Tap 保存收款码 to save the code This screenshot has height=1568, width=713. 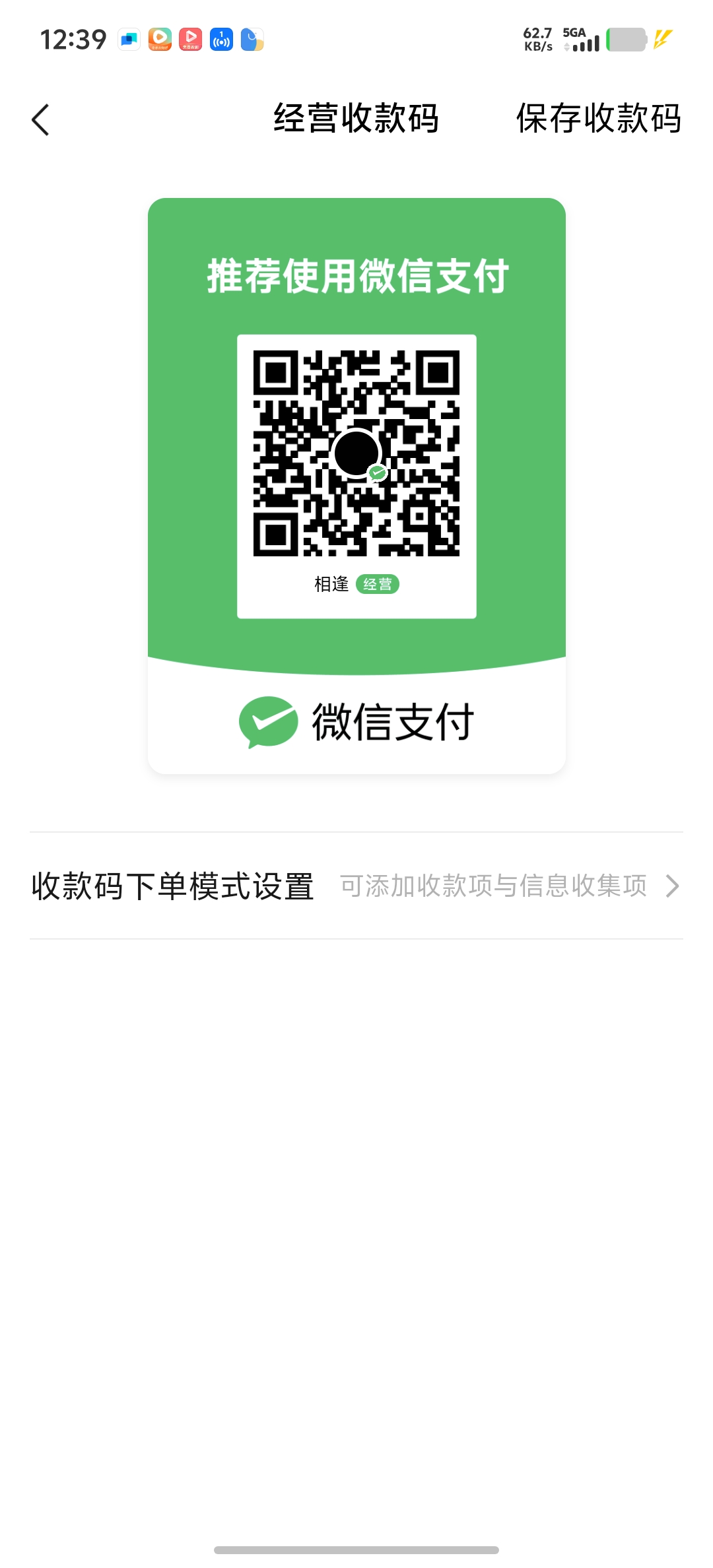[598, 119]
